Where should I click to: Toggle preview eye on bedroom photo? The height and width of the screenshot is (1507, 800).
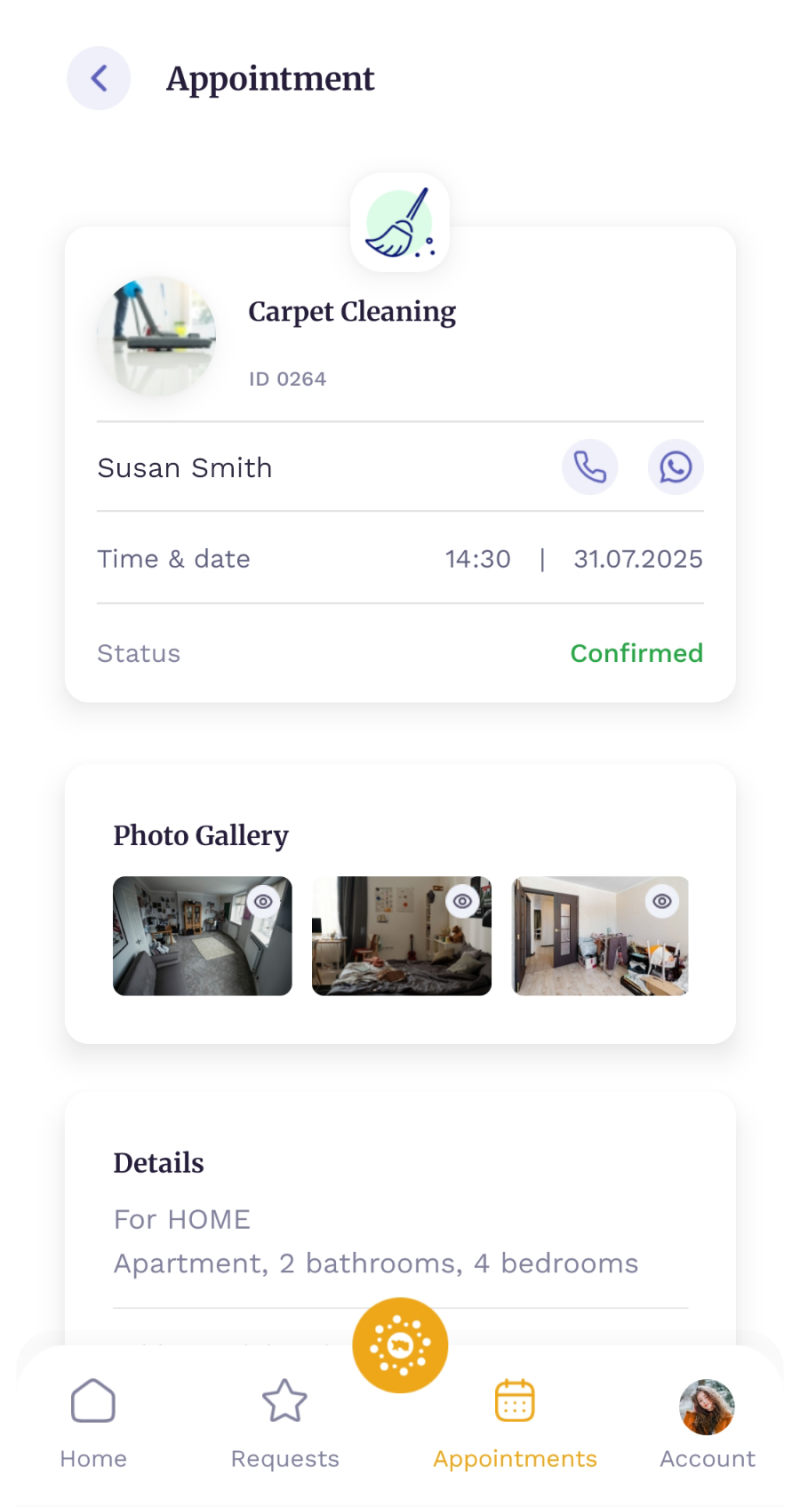pos(462,901)
